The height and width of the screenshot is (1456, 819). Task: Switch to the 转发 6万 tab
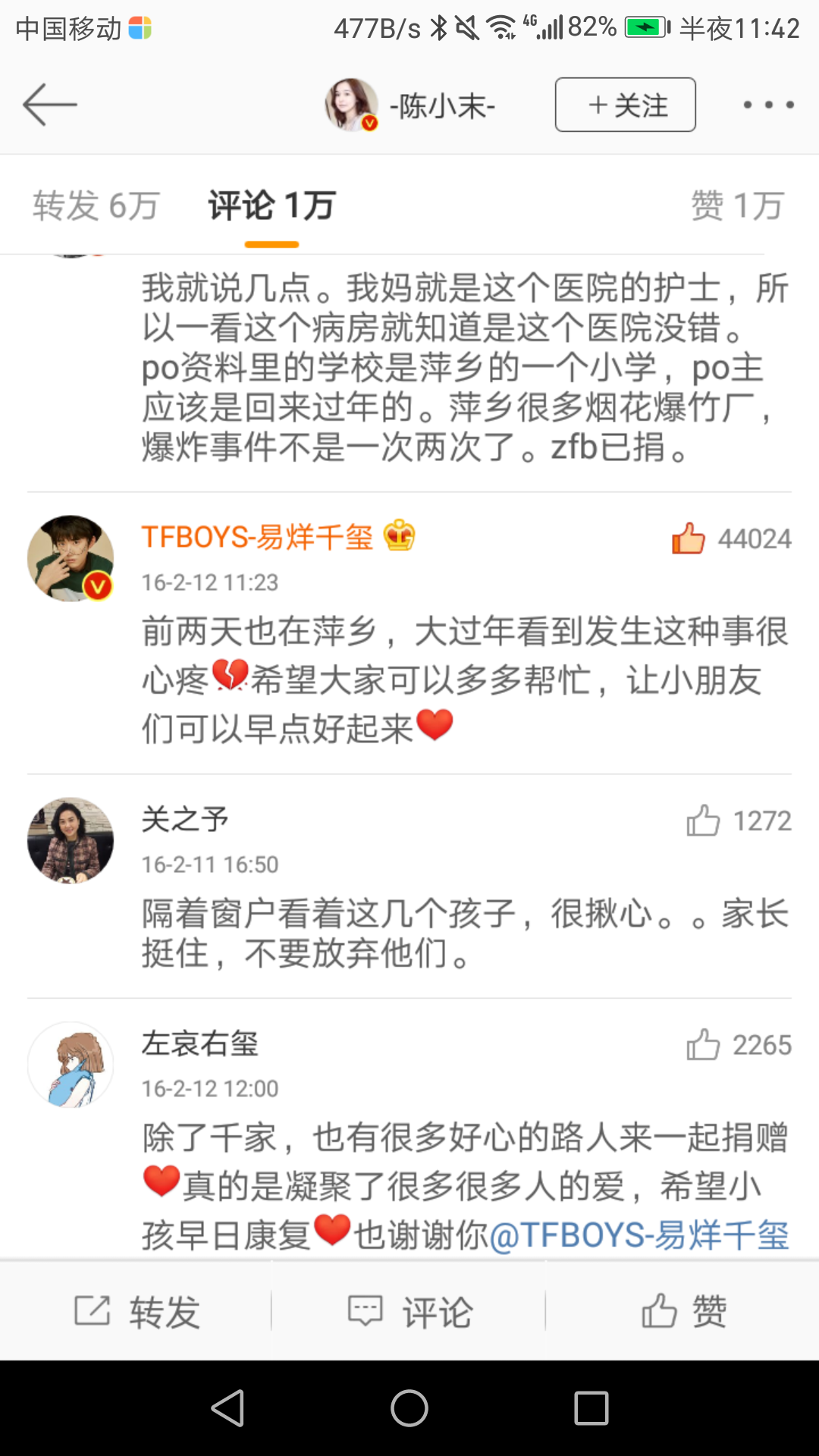click(x=96, y=206)
